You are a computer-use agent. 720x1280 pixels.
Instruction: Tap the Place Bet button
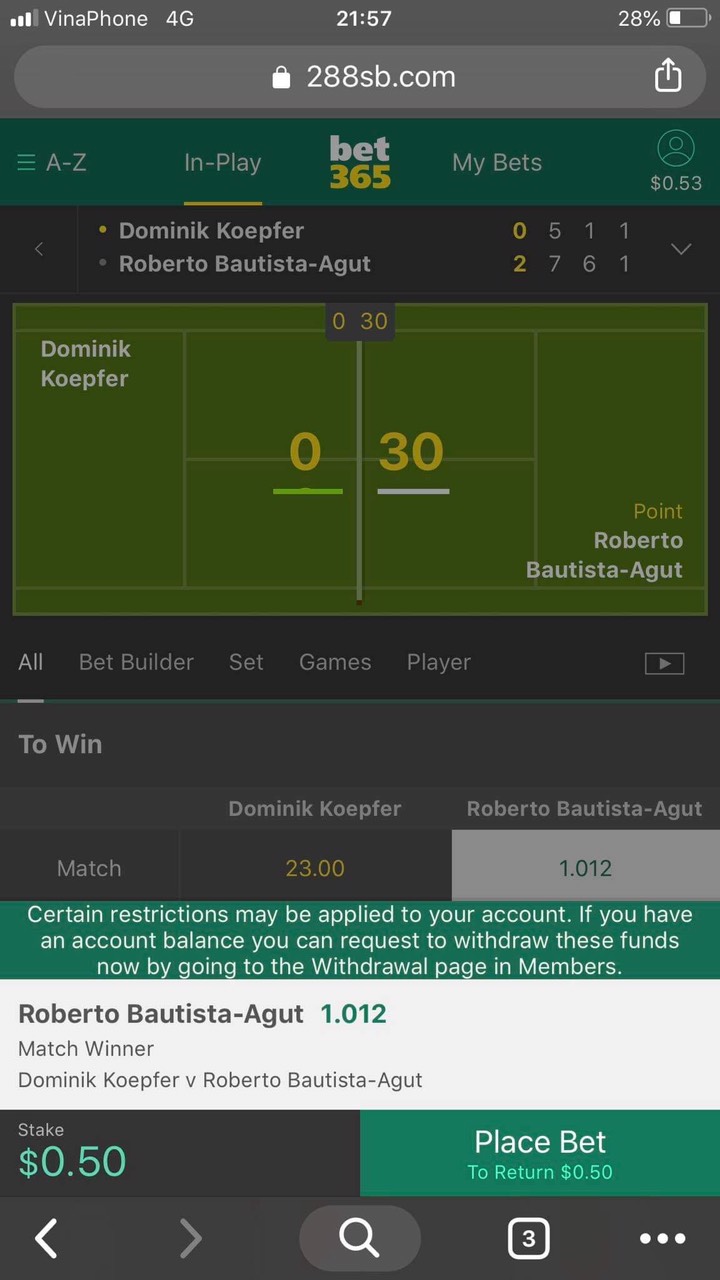pyautogui.click(x=540, y=1153)
